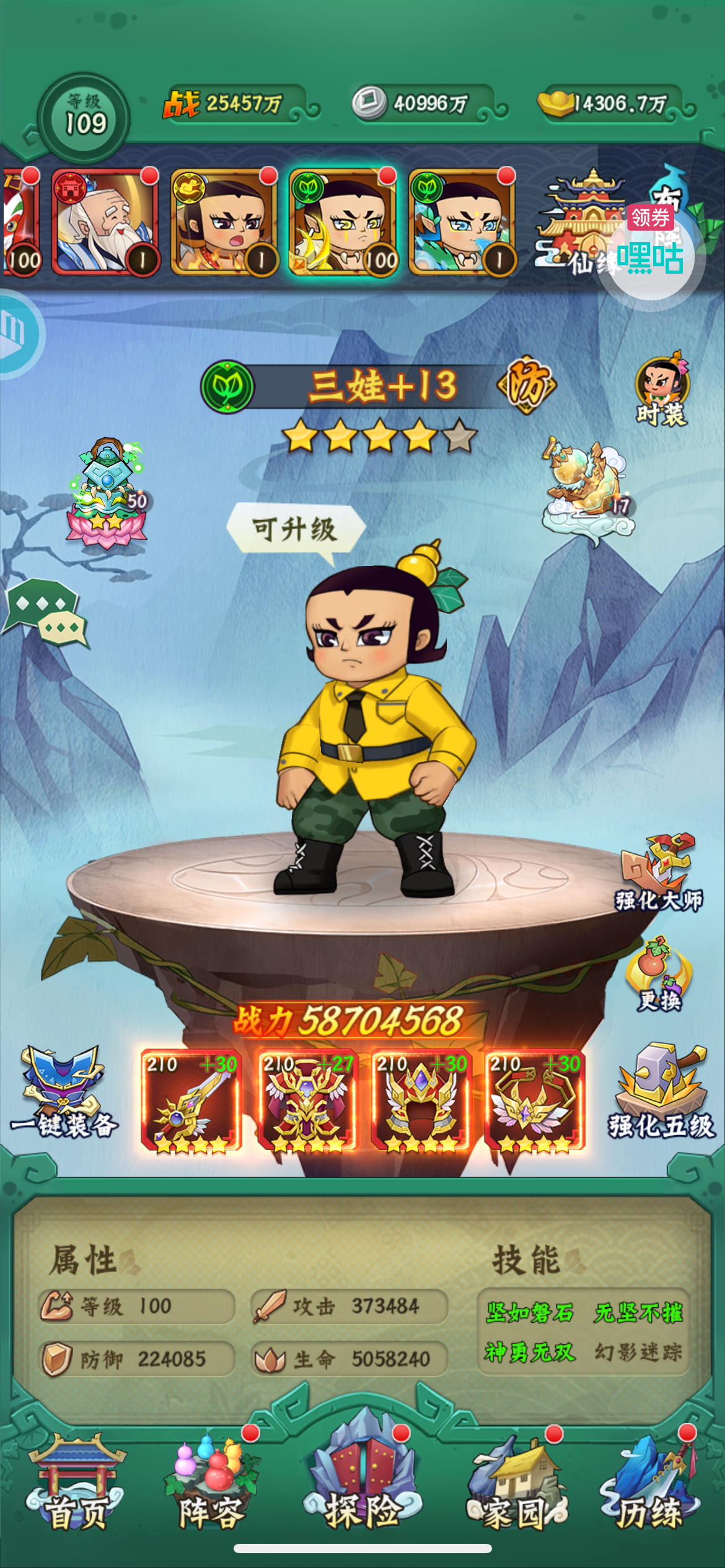Screen dimensions: 725x1568
Task: Switch to the 阵容 lineup tab
Action: (x=212, y=1483)
